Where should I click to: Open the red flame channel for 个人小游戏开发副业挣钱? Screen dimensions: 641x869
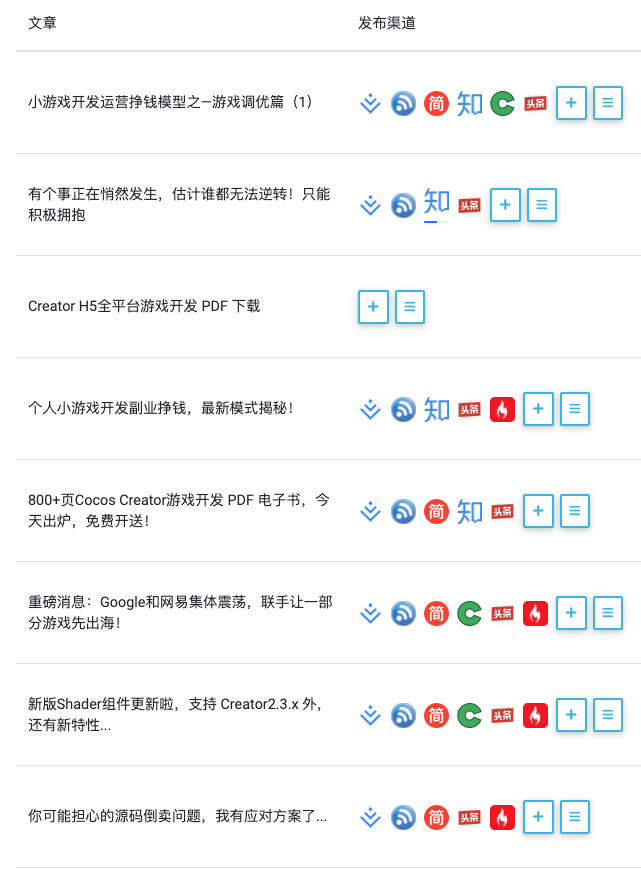[502, 409]
